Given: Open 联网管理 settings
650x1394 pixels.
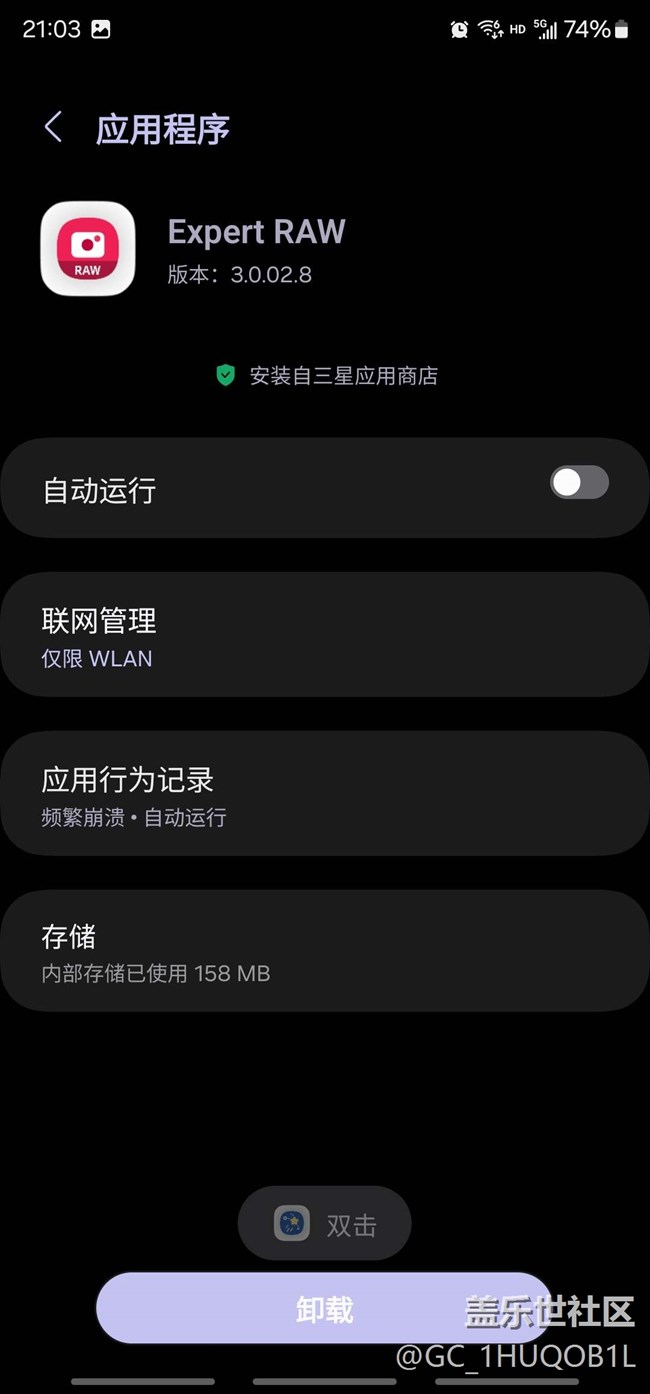Looking at the screenshot, I should pos(325,635).
